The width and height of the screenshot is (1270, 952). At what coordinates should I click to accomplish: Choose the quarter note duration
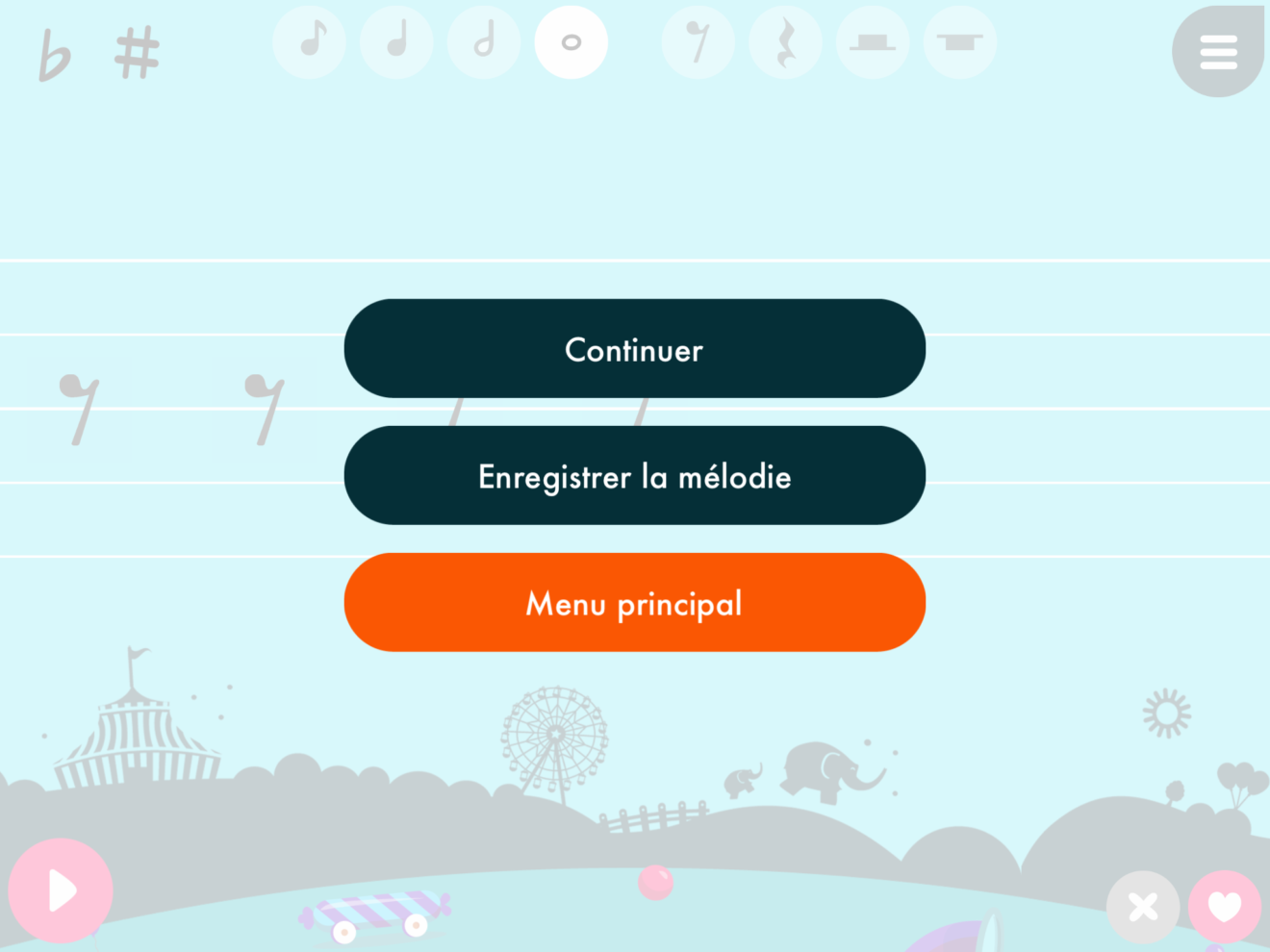[396, 42]
